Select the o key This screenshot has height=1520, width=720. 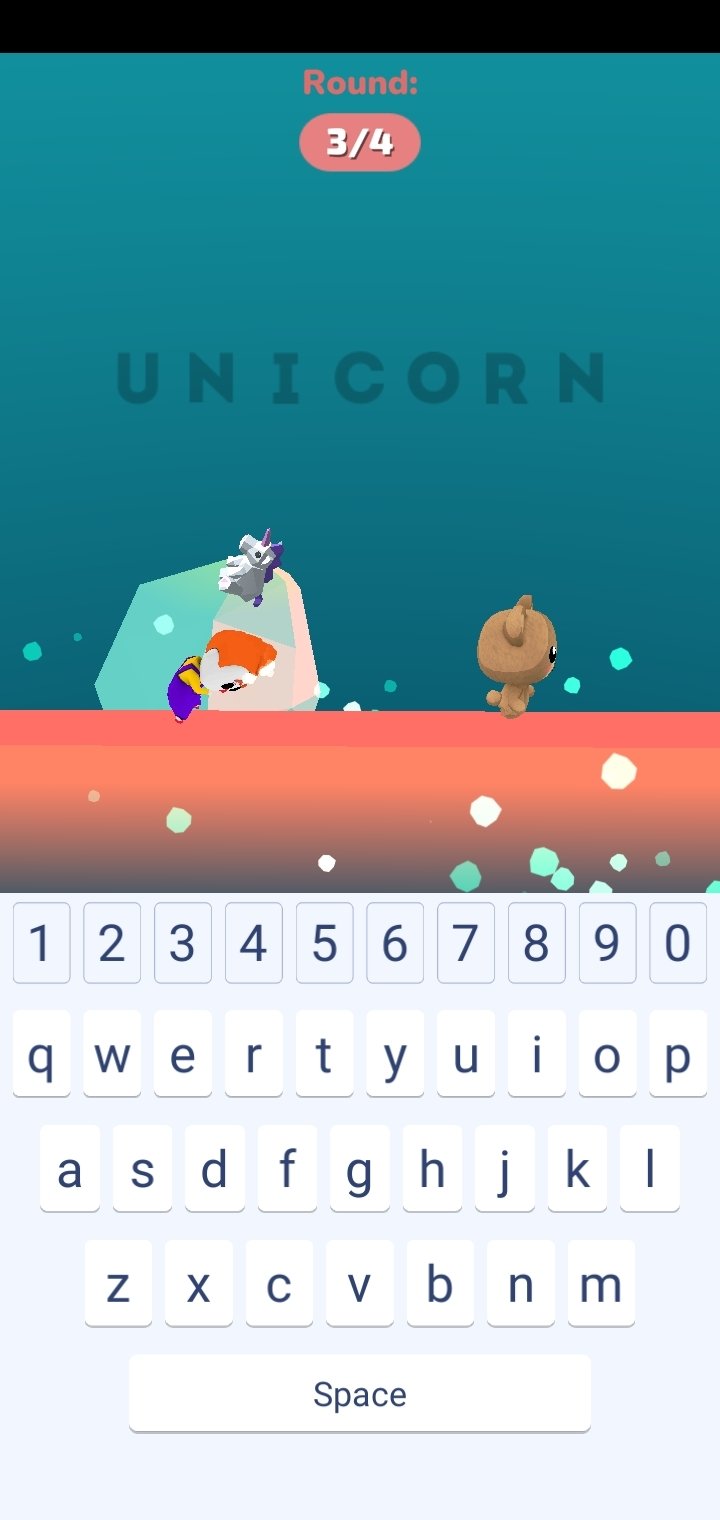point(607,1054)
